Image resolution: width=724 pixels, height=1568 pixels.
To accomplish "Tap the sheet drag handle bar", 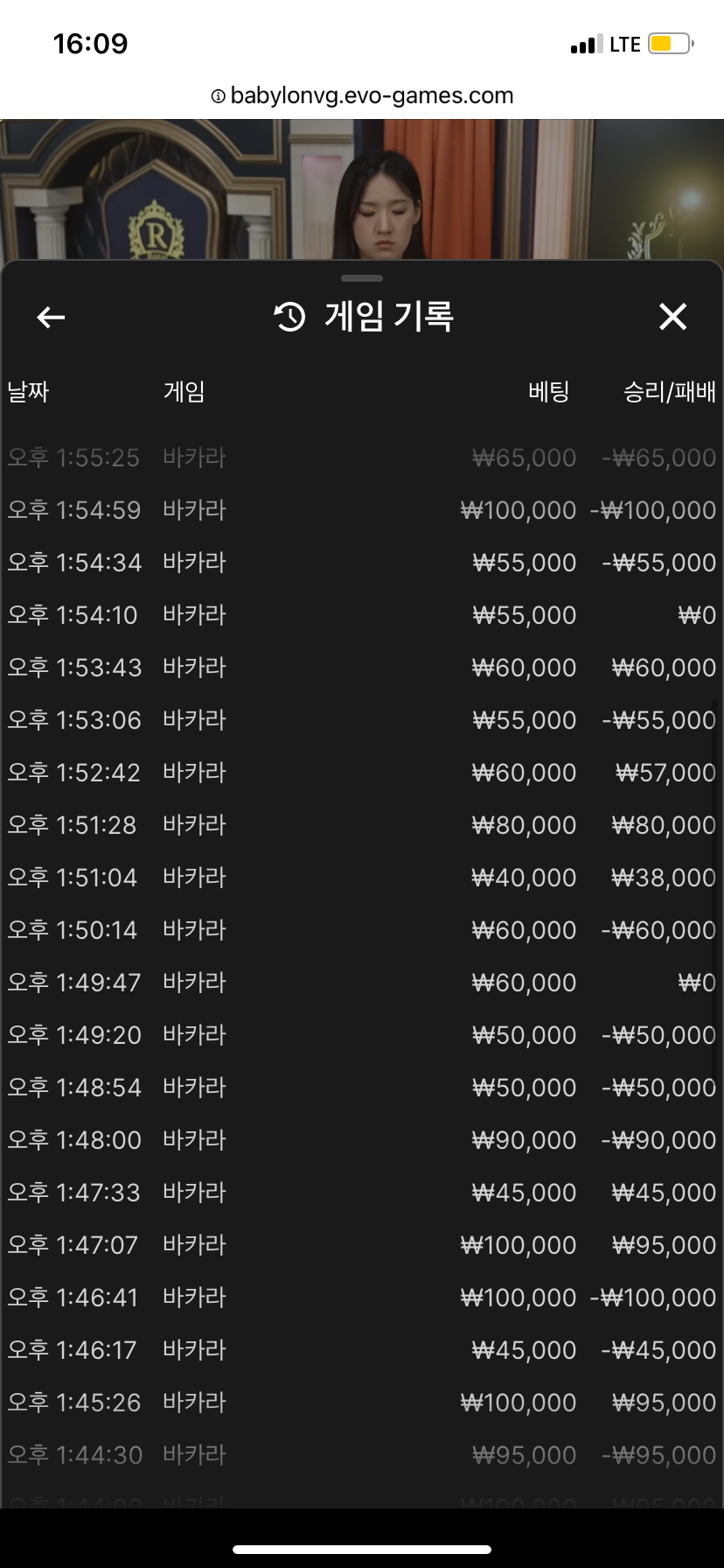I will [362, 278].
